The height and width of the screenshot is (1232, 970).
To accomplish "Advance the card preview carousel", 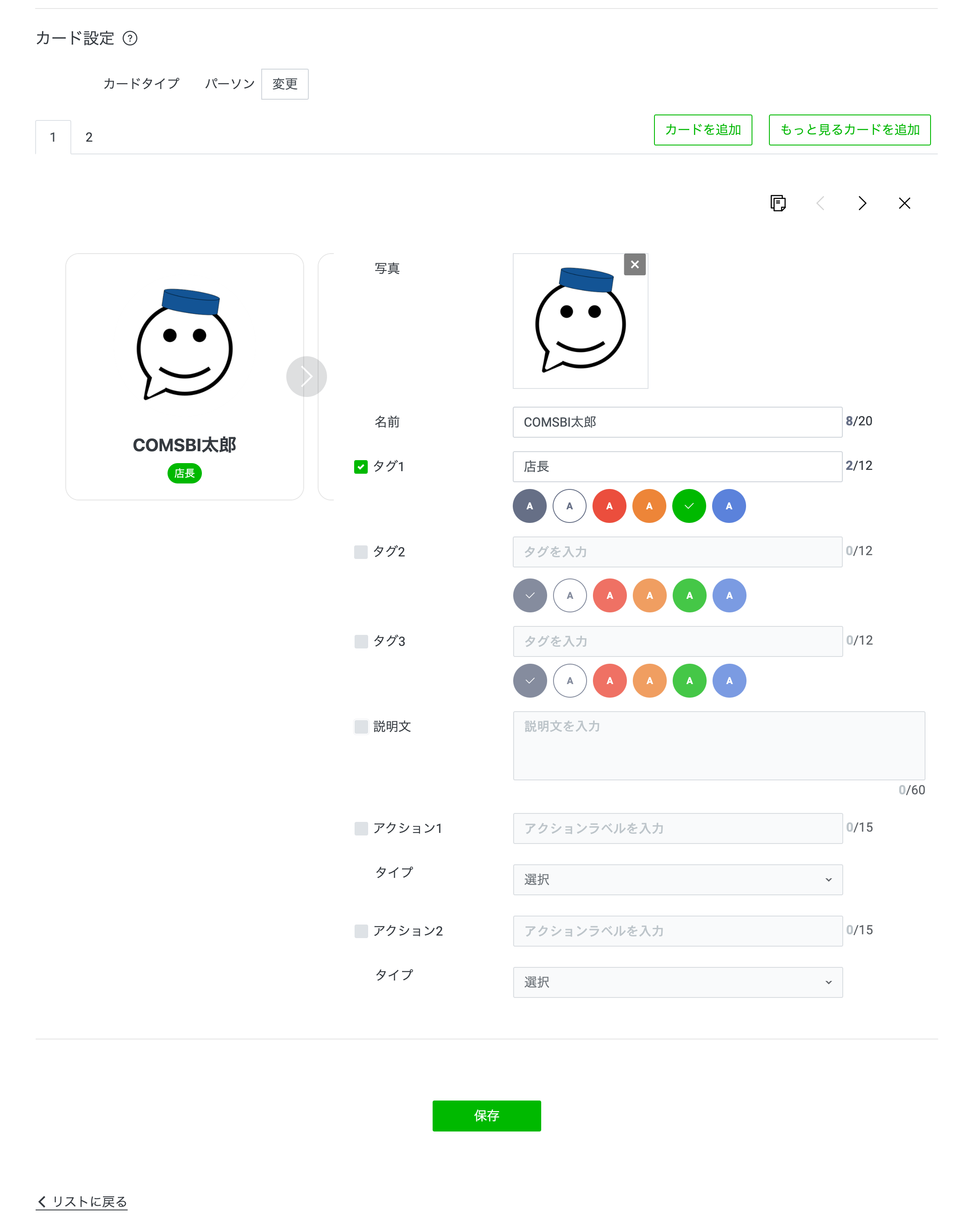I will (x=306, y=376).
